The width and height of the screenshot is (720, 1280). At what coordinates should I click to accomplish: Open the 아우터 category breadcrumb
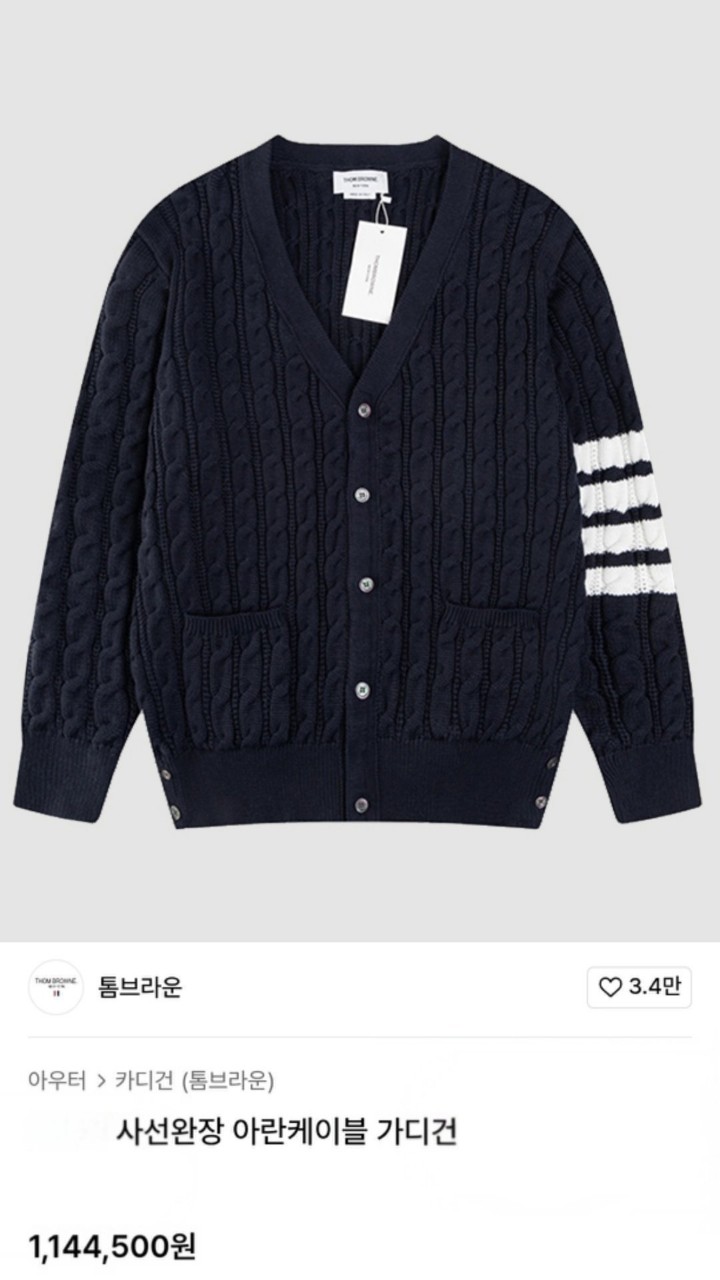tap(57, 1080)
